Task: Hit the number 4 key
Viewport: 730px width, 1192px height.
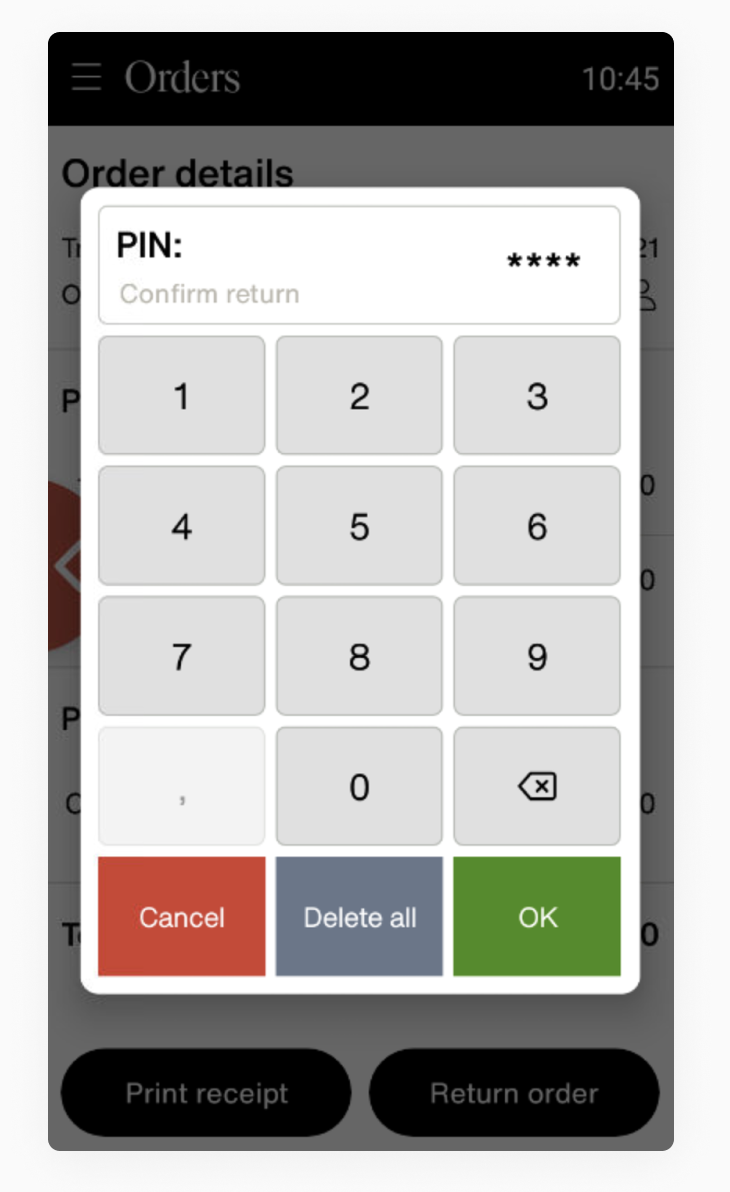Action: click(x=182, y=525)
